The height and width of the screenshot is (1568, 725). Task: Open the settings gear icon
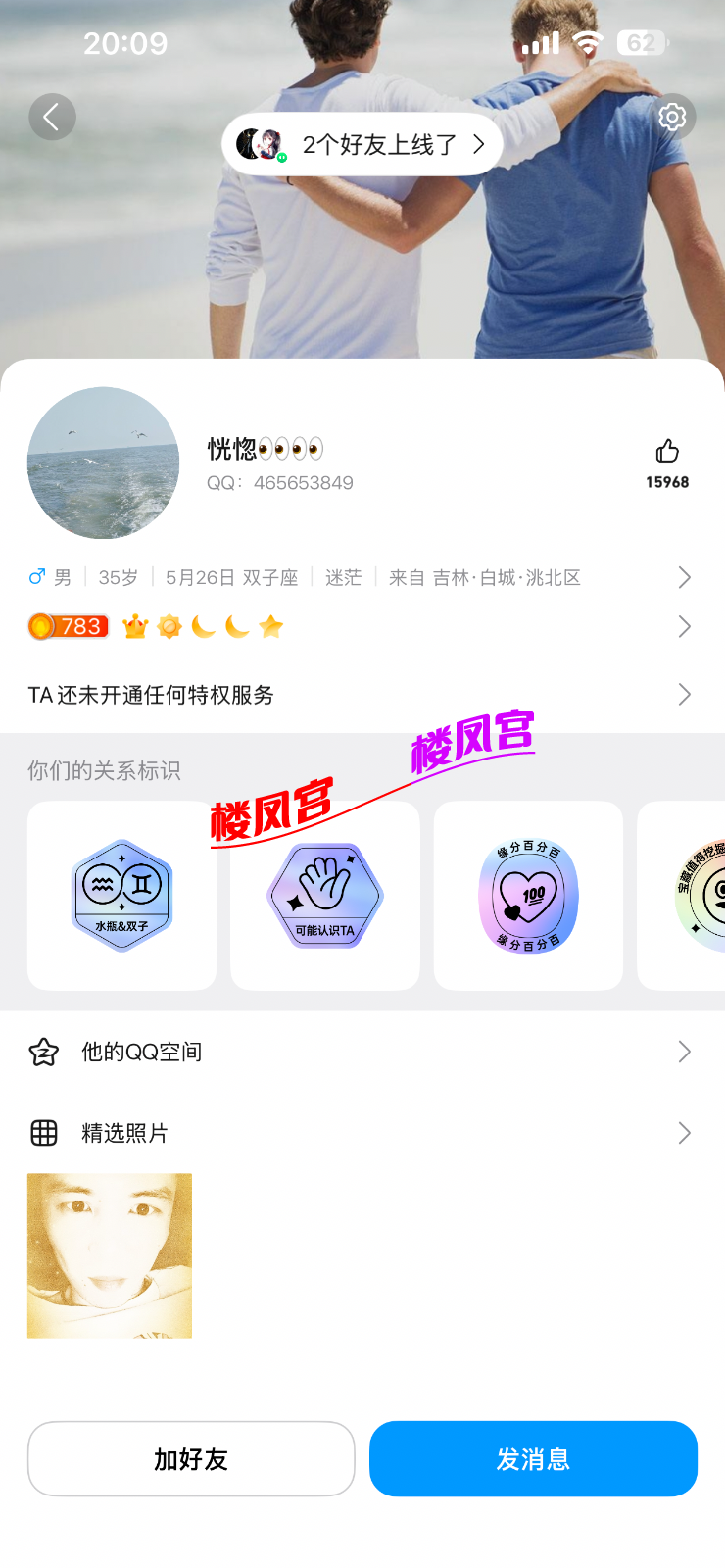pos(672,118)
